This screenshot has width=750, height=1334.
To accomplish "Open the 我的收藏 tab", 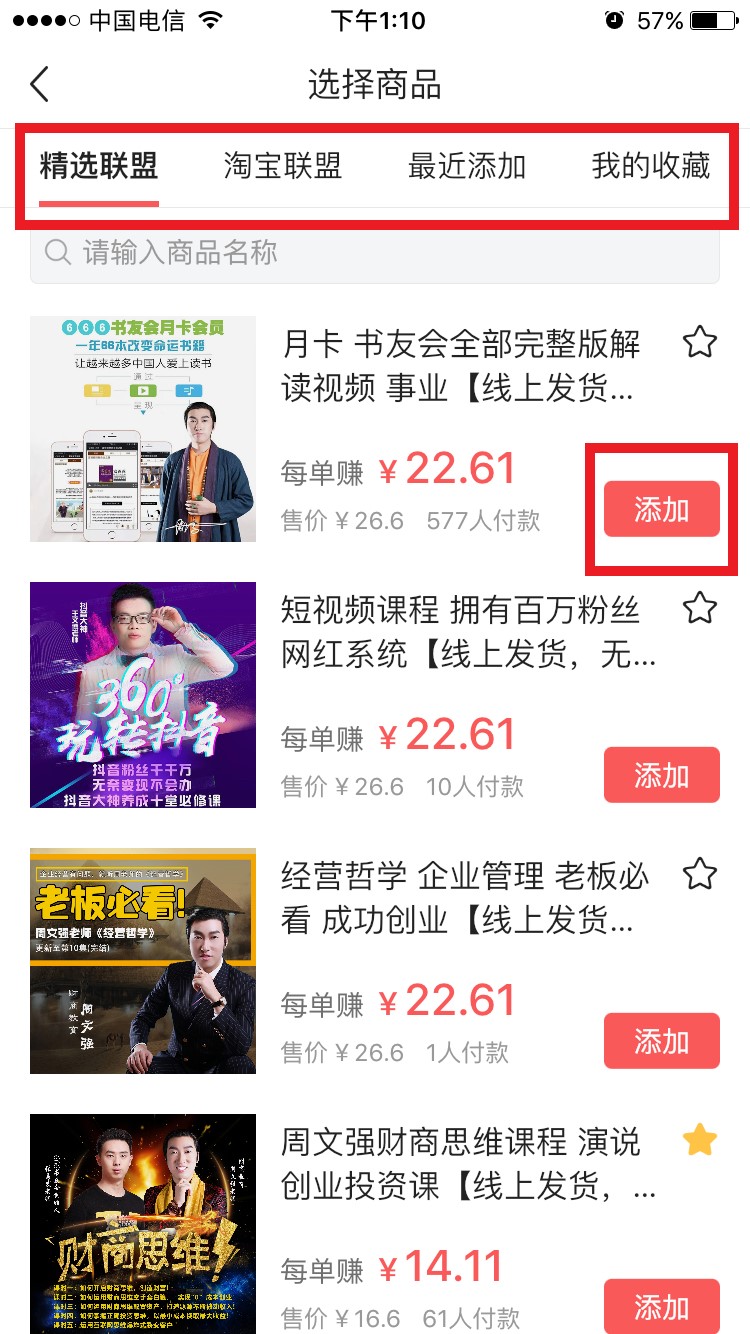I will point(650,168).
